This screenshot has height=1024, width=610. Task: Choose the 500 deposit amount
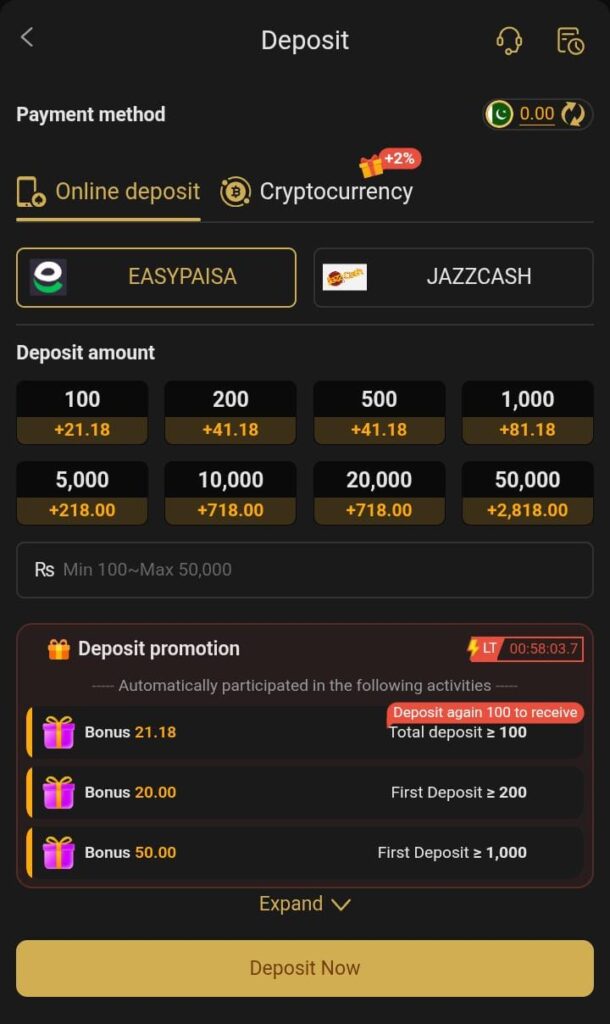(379, 413)
